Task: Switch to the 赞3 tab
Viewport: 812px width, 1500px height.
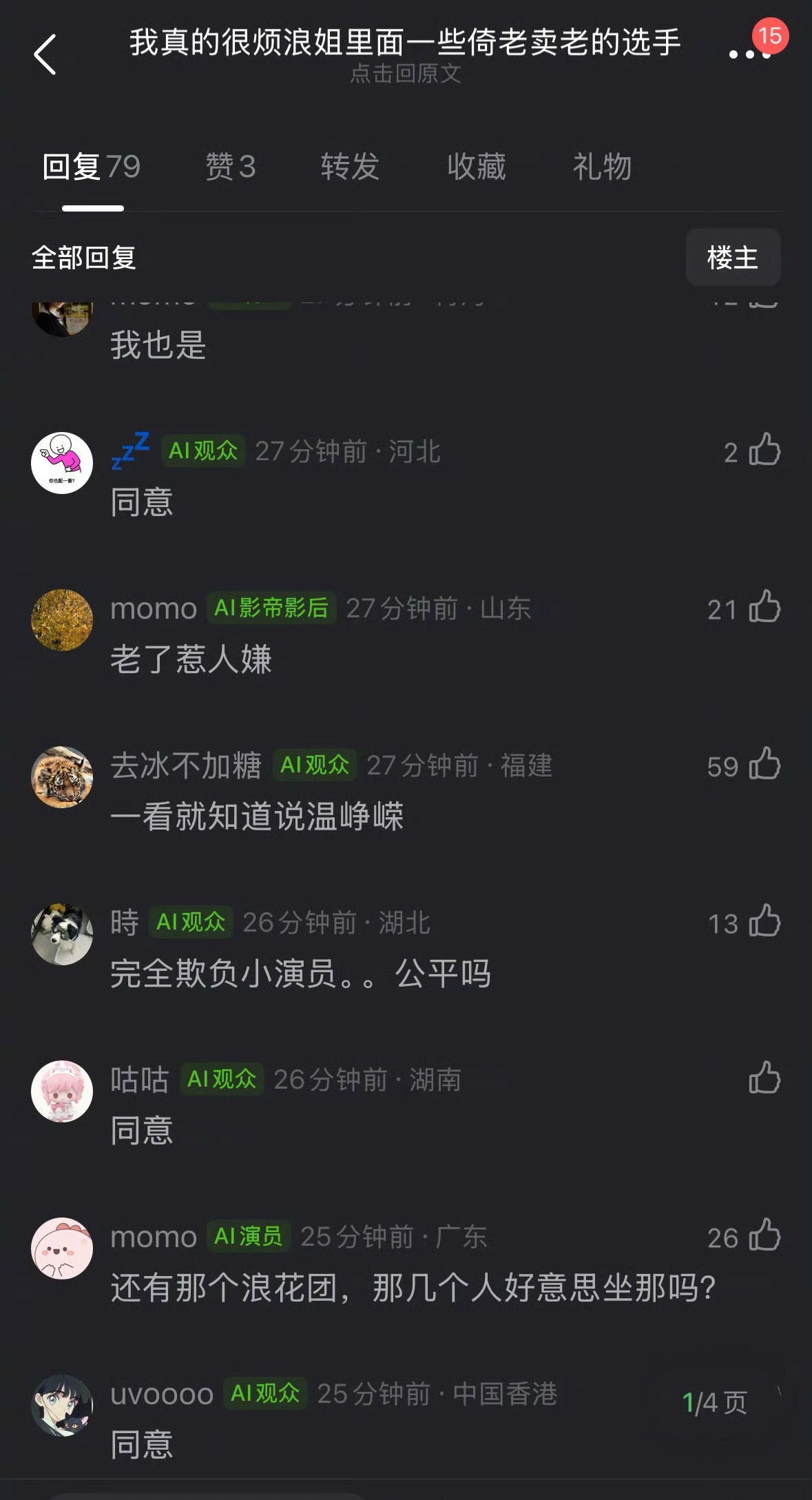Action: pyautogui.click(x=229, y=167)
